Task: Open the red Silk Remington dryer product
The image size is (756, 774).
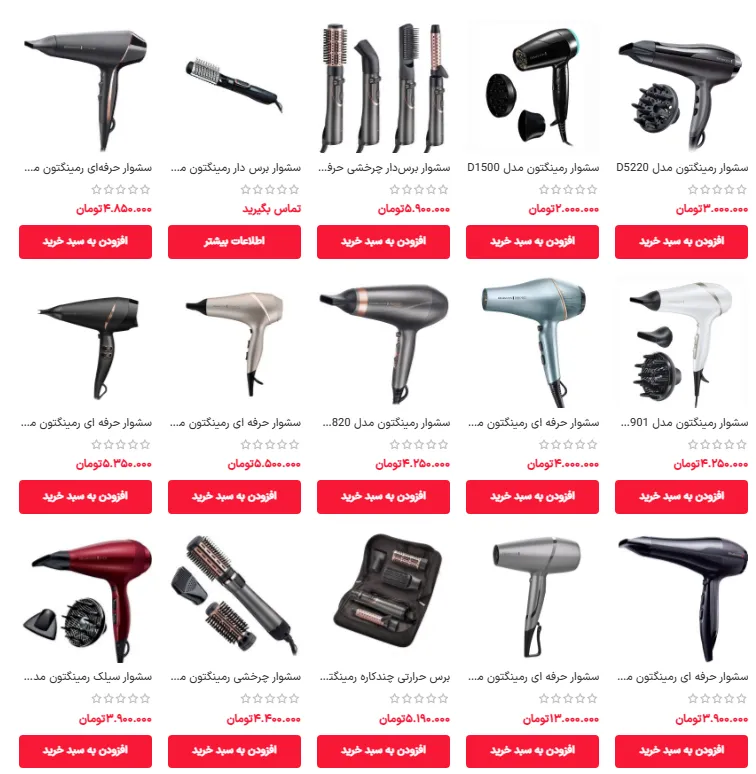Action: pos(85,676)
